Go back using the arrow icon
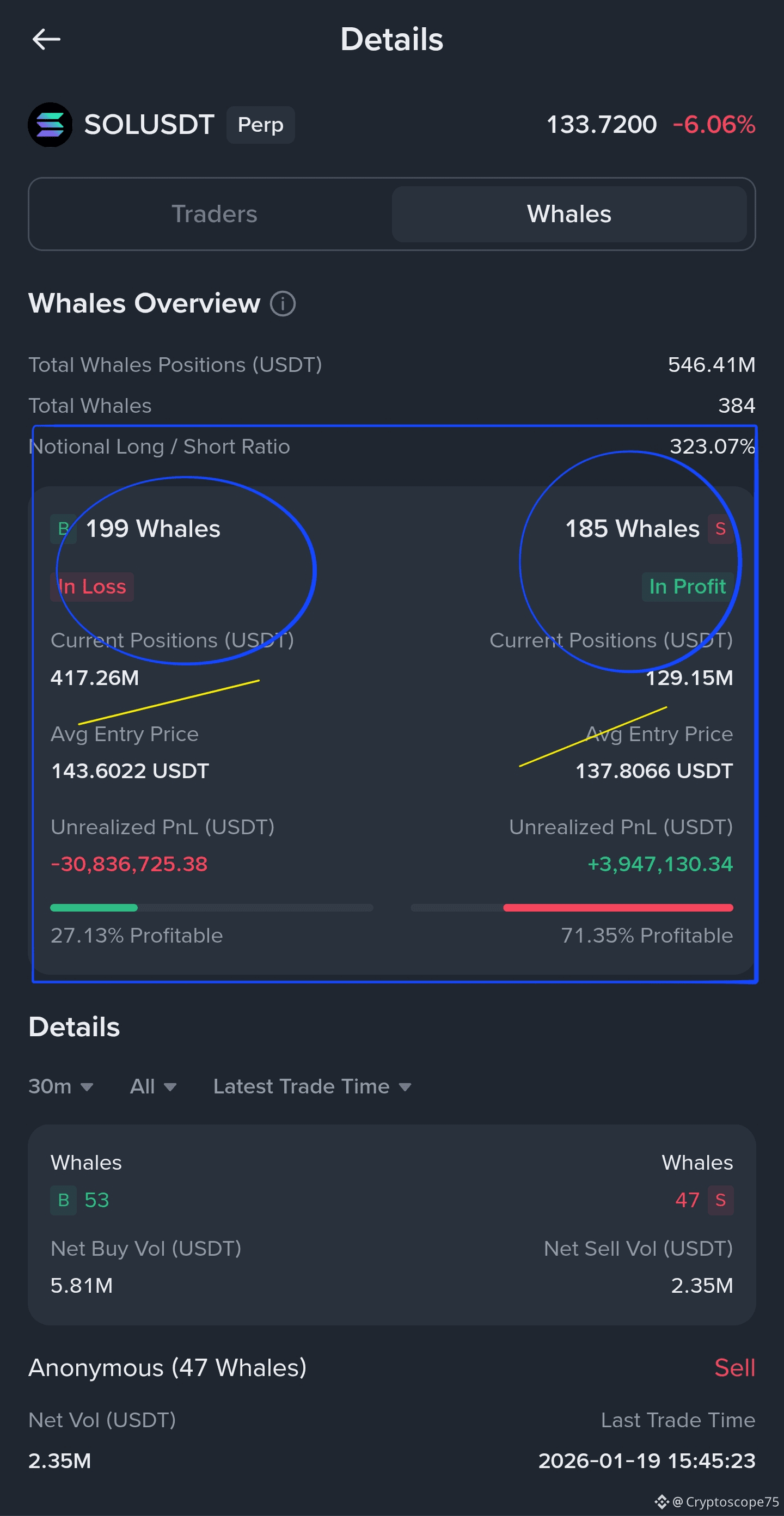 point(46,39)
